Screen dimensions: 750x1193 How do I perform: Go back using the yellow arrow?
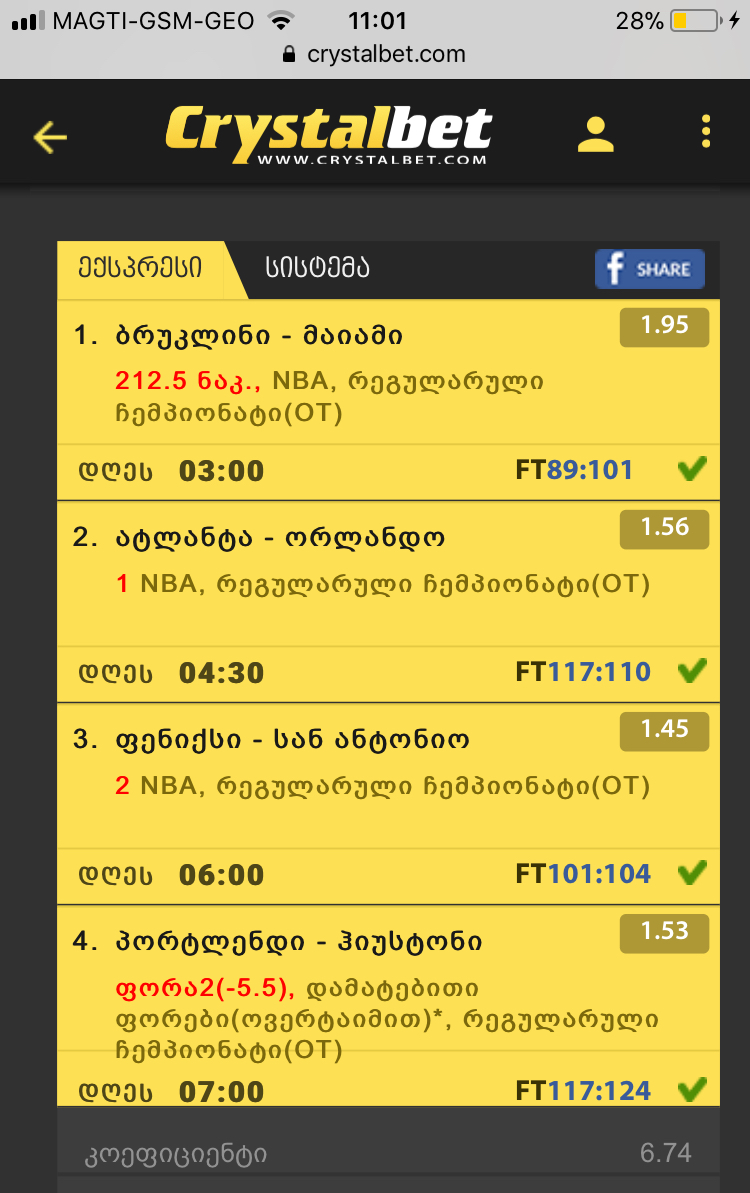[50, 136]
